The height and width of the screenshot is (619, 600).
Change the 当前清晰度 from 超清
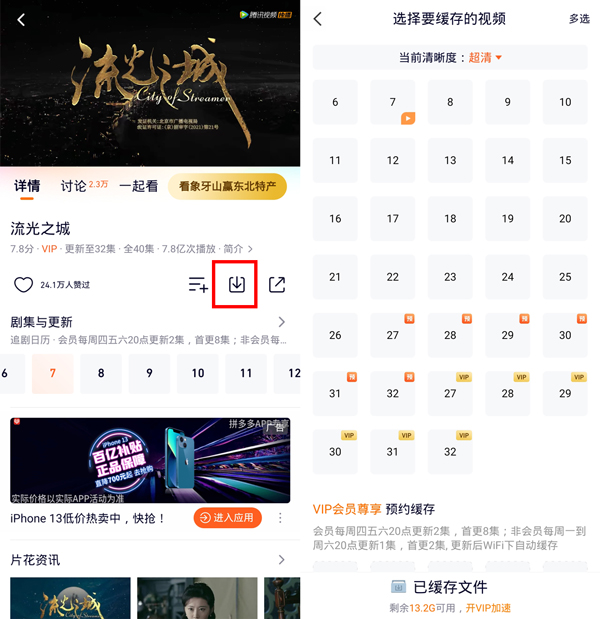point(486,57)
